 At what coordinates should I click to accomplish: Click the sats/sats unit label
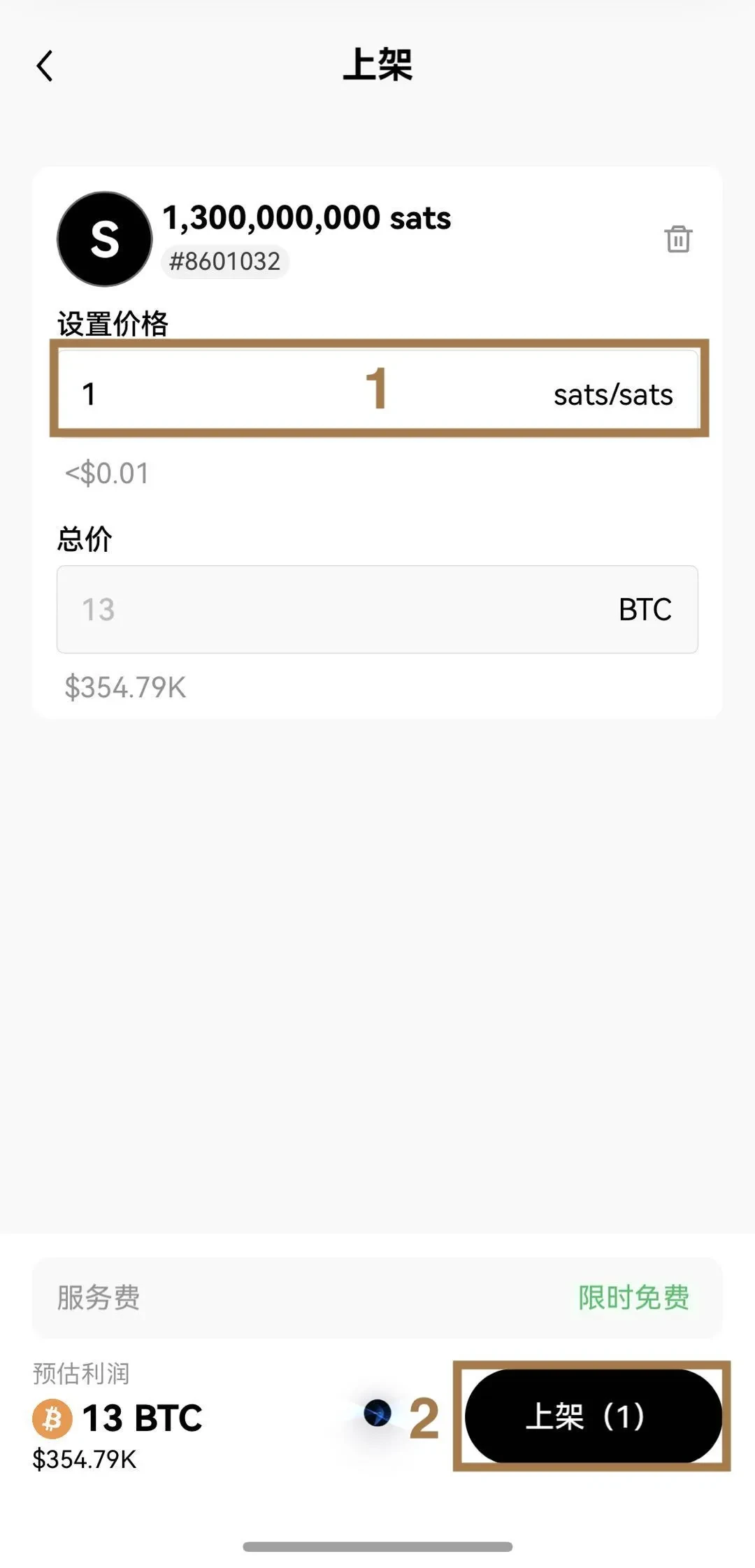[x=612, y=395]
